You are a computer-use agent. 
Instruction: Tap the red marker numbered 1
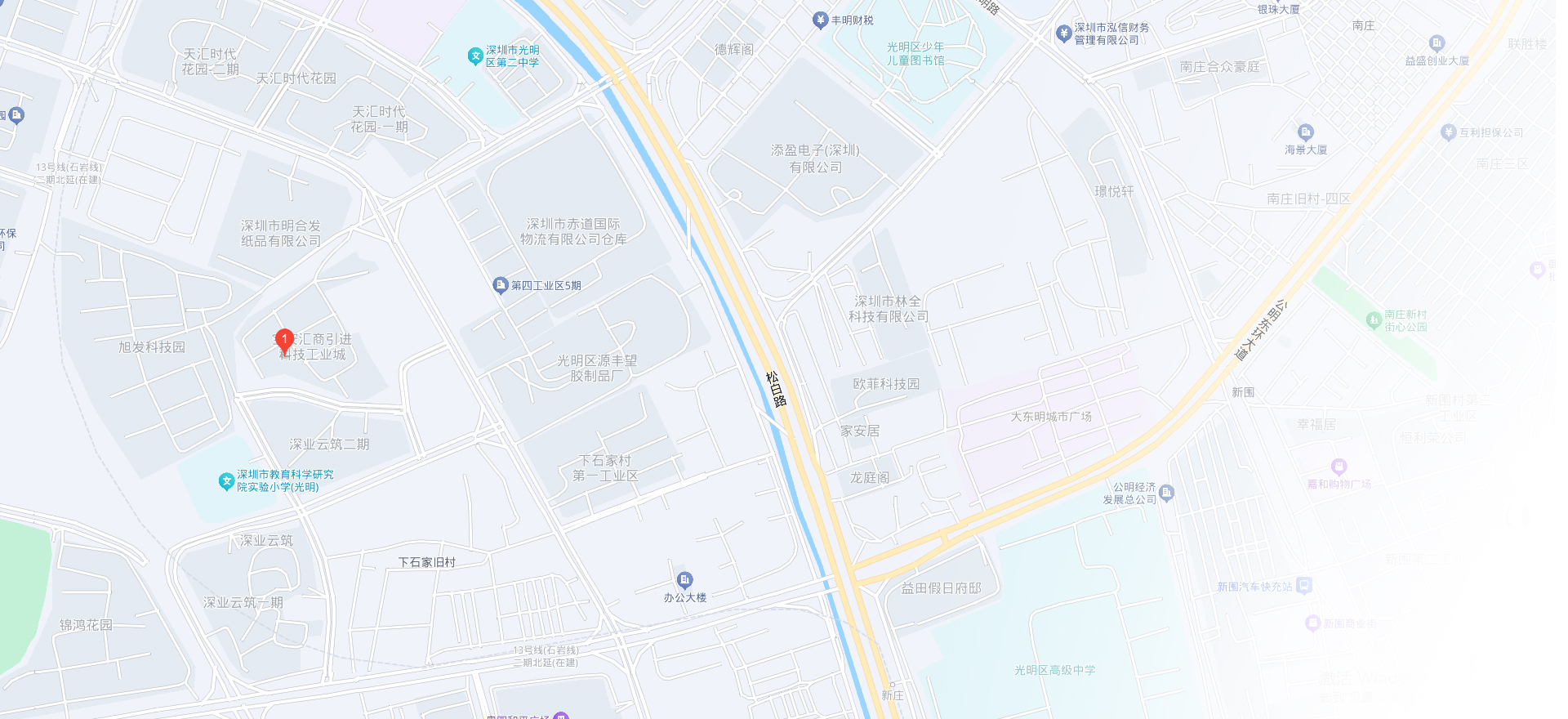(284, 340)
